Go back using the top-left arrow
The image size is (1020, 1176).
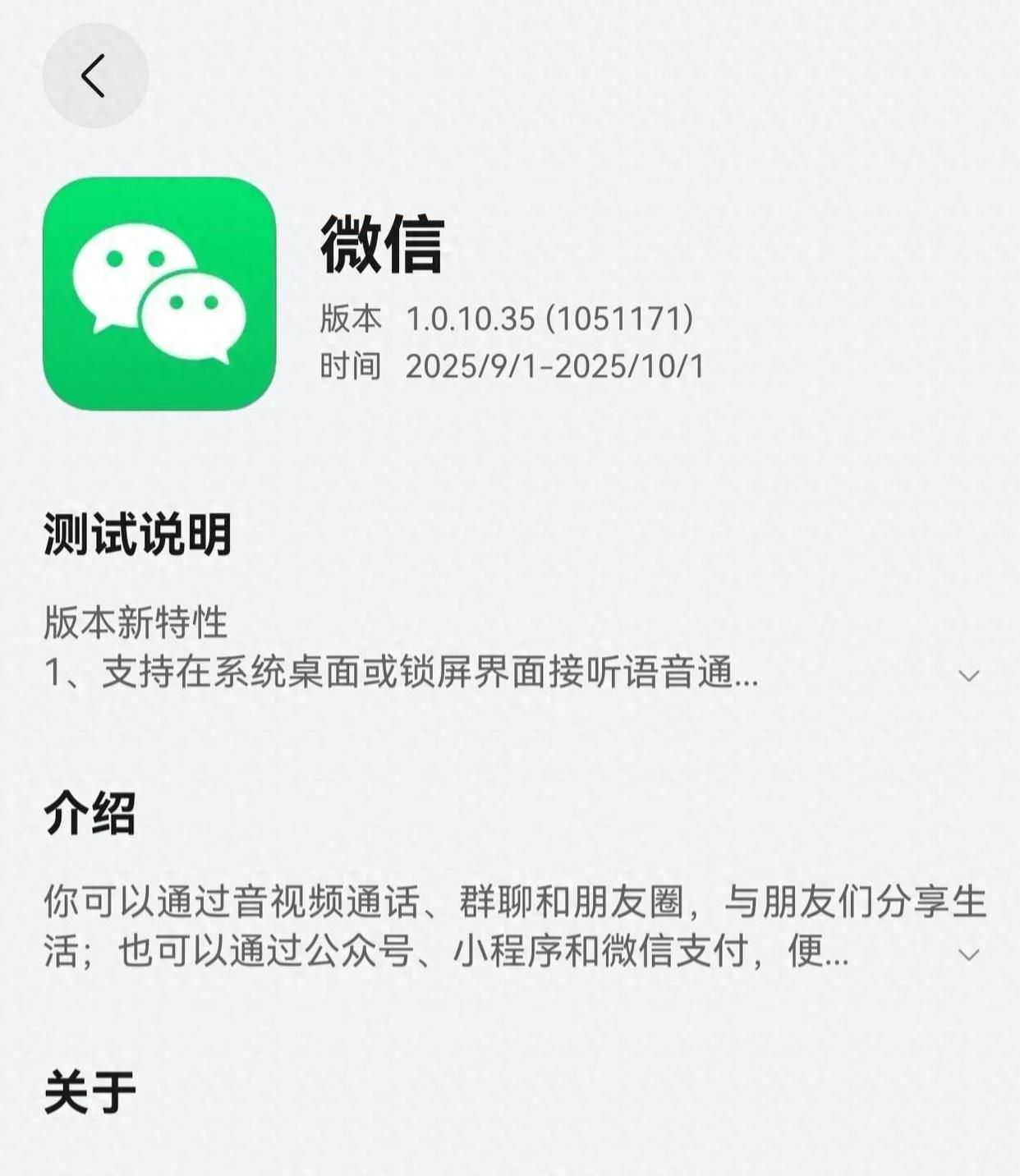click(x=94, y=76)
